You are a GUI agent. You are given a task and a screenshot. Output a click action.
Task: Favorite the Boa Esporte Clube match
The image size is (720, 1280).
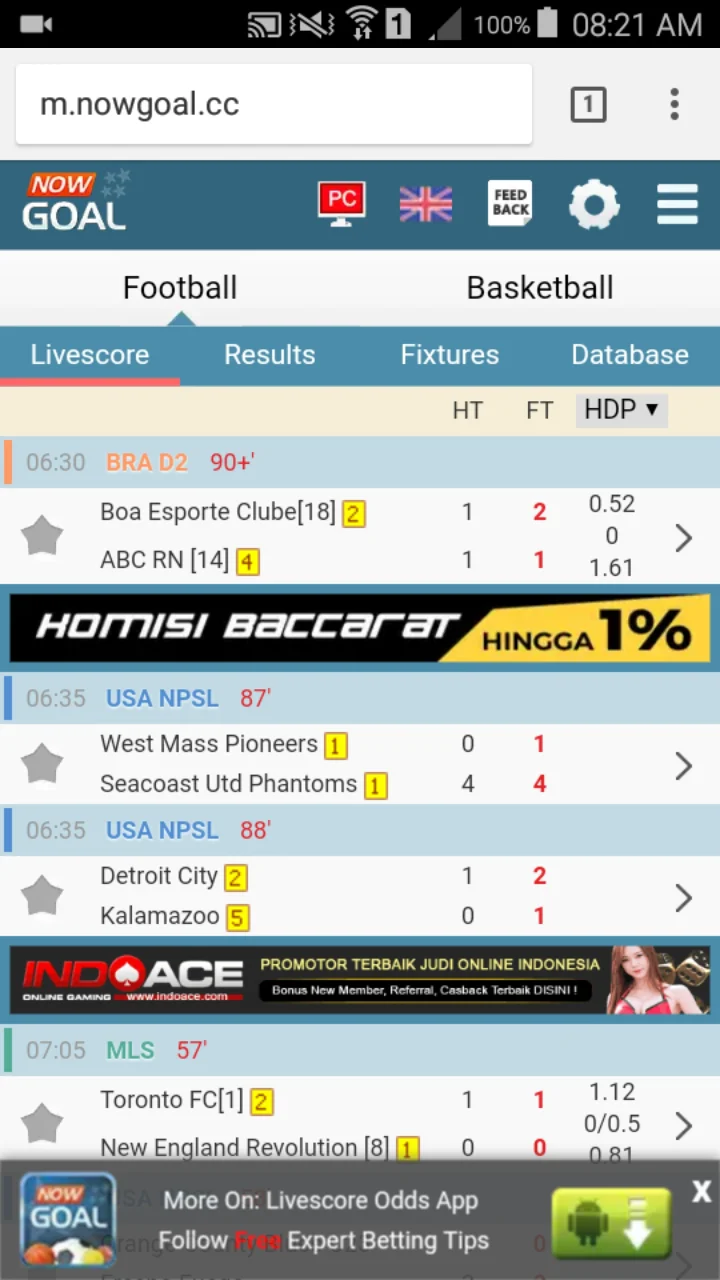tap(42, 536)
